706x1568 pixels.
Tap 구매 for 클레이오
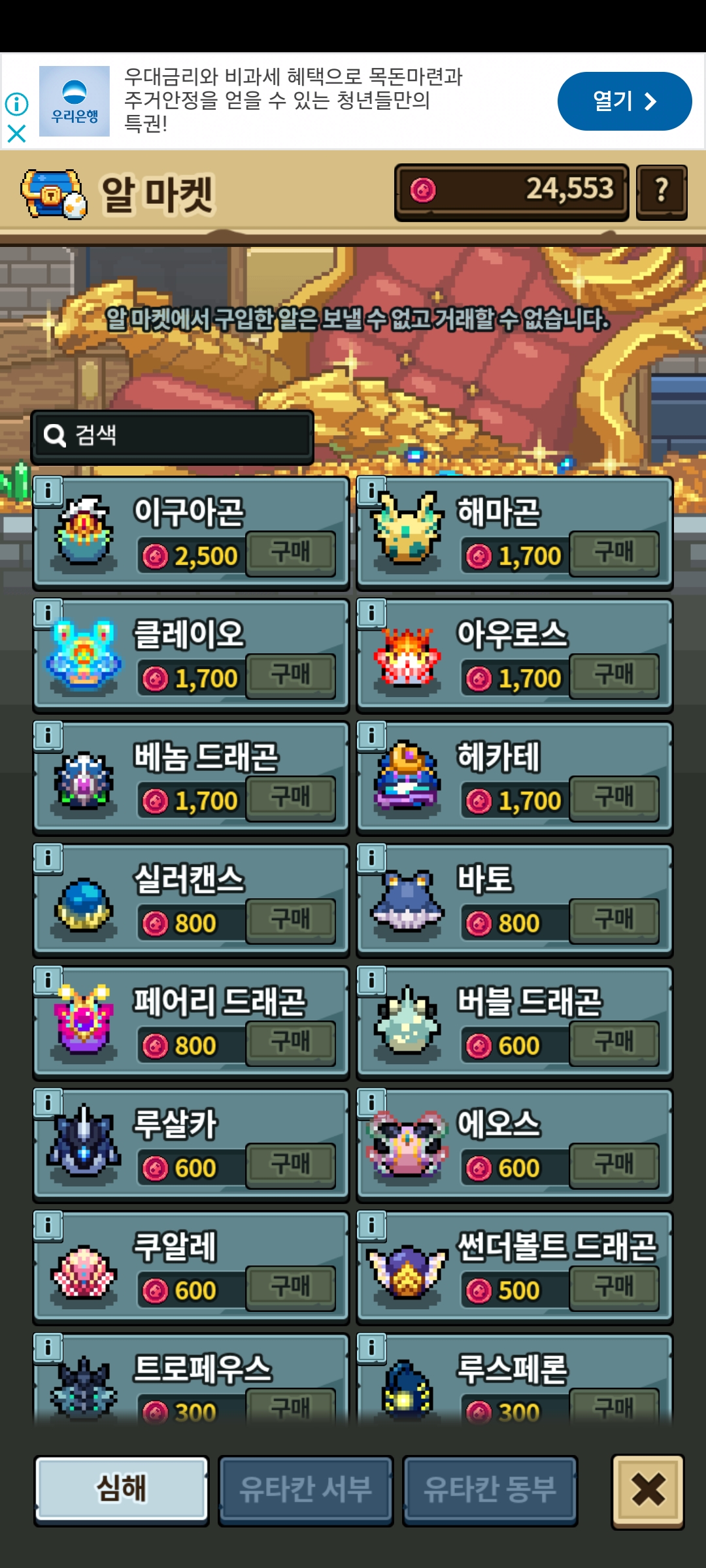pos(290,676)
